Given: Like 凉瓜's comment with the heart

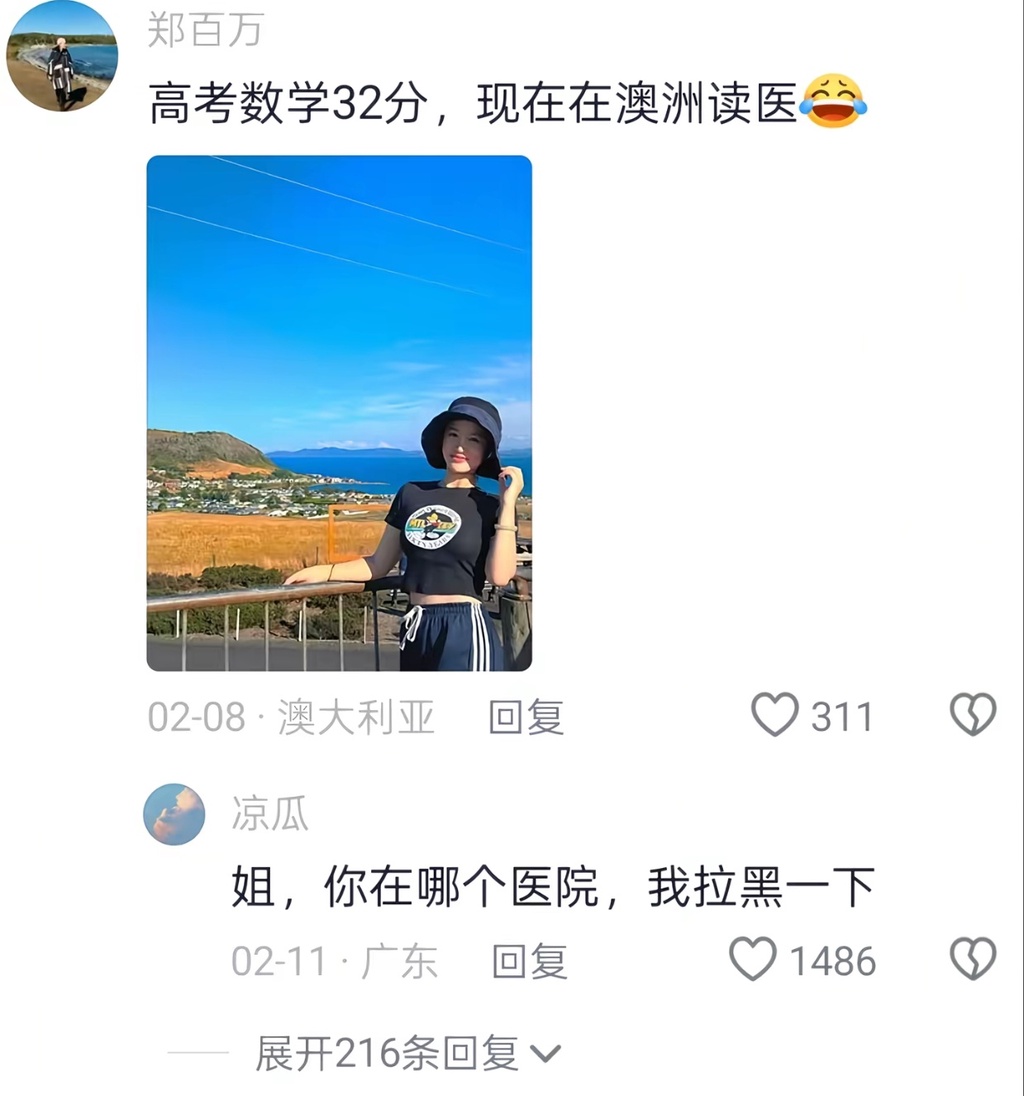Looking at the screenshot, I should 752,959.
